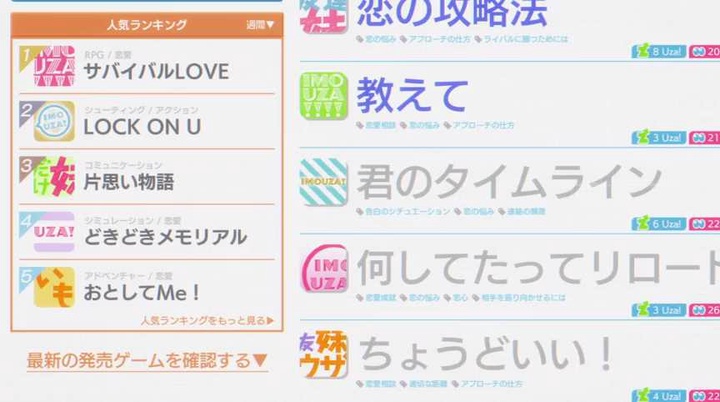720x402 pixels.
Task: Select 片思い物語 in the ranking
Action: [129, 181]
